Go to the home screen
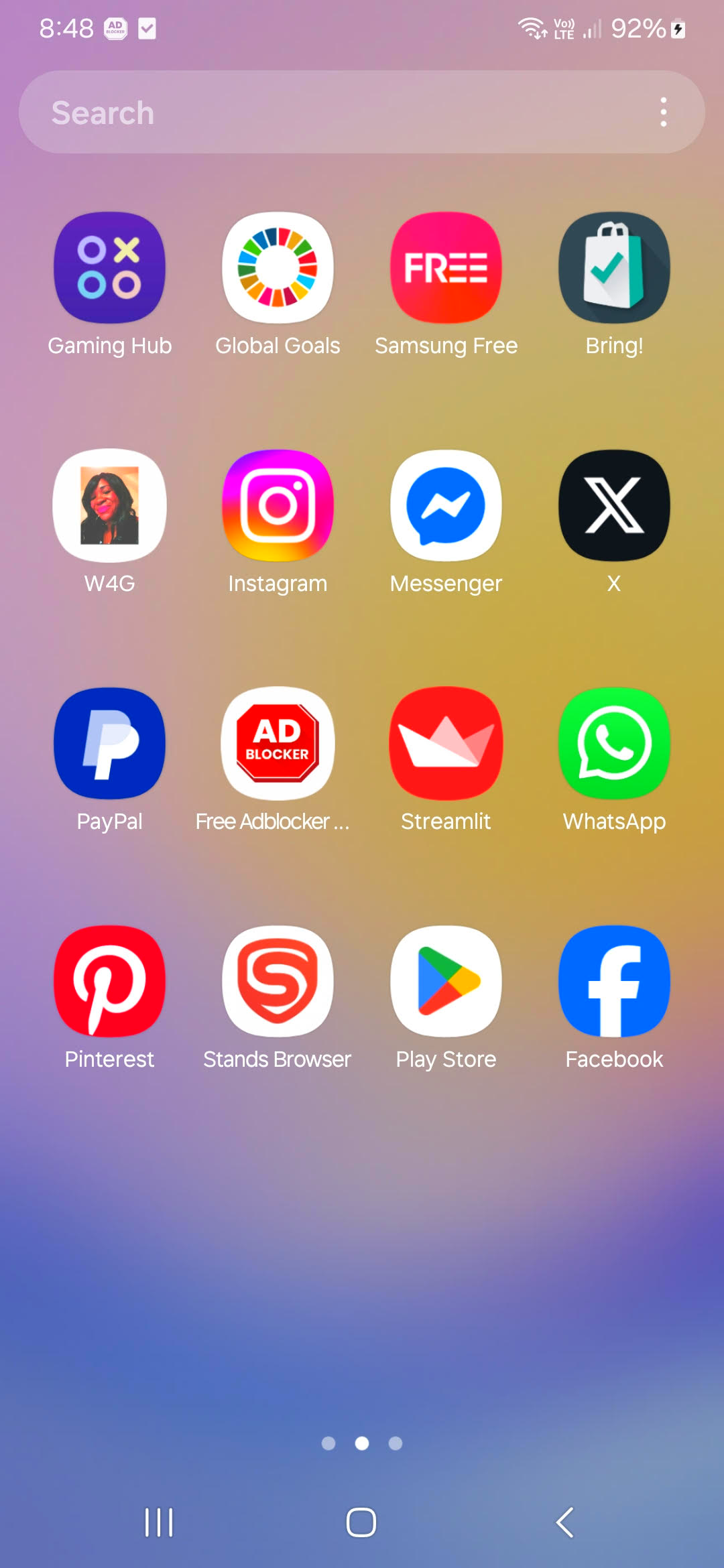 coord(361,1522)
